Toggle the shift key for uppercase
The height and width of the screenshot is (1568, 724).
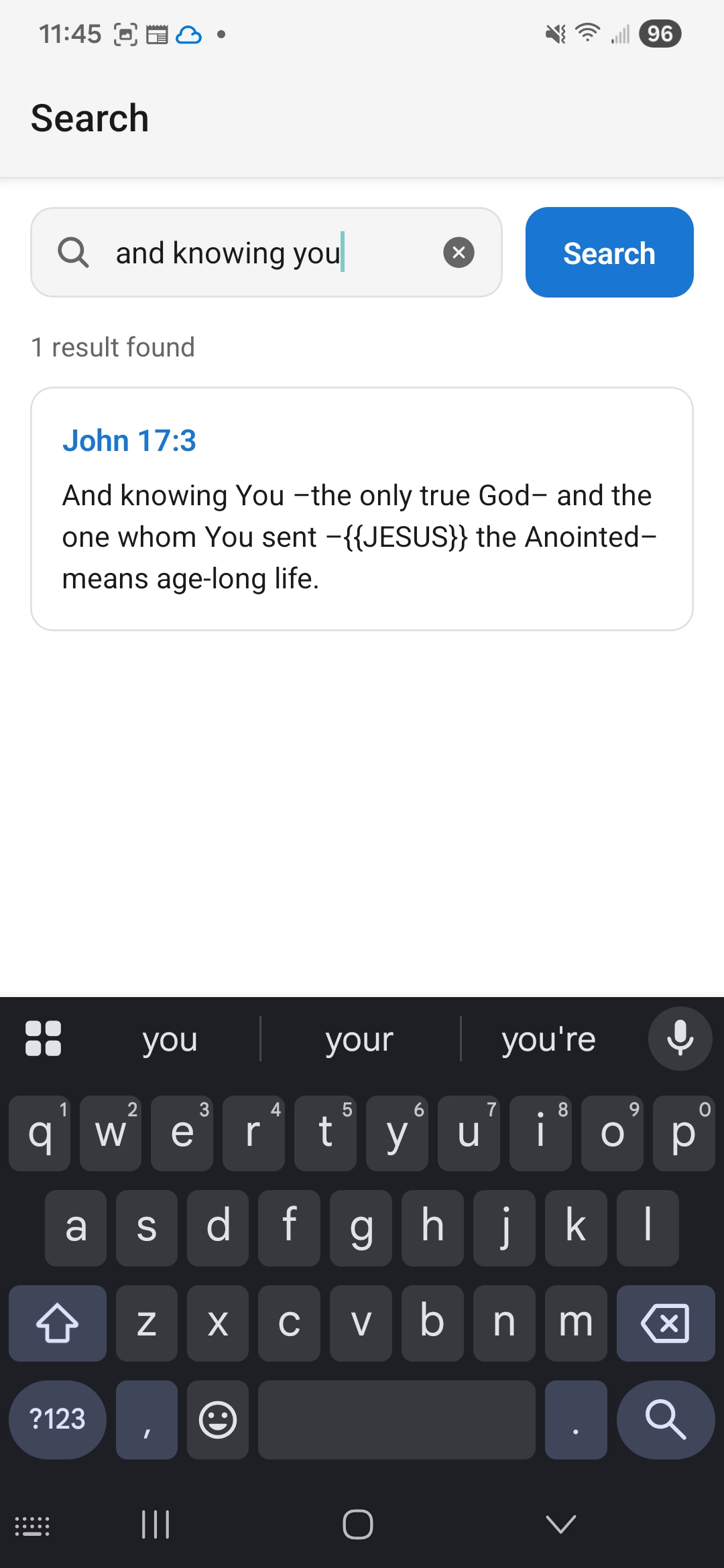pos(57,1323)
